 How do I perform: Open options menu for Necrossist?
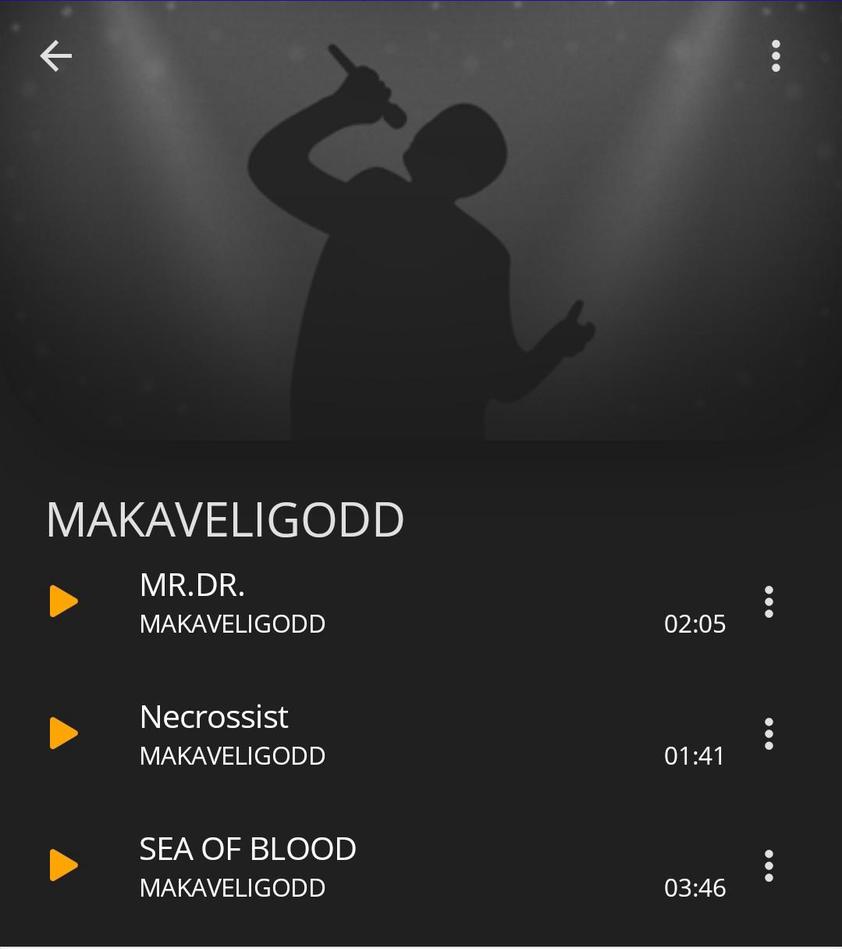pyautogui.click(x=769, y=733)
